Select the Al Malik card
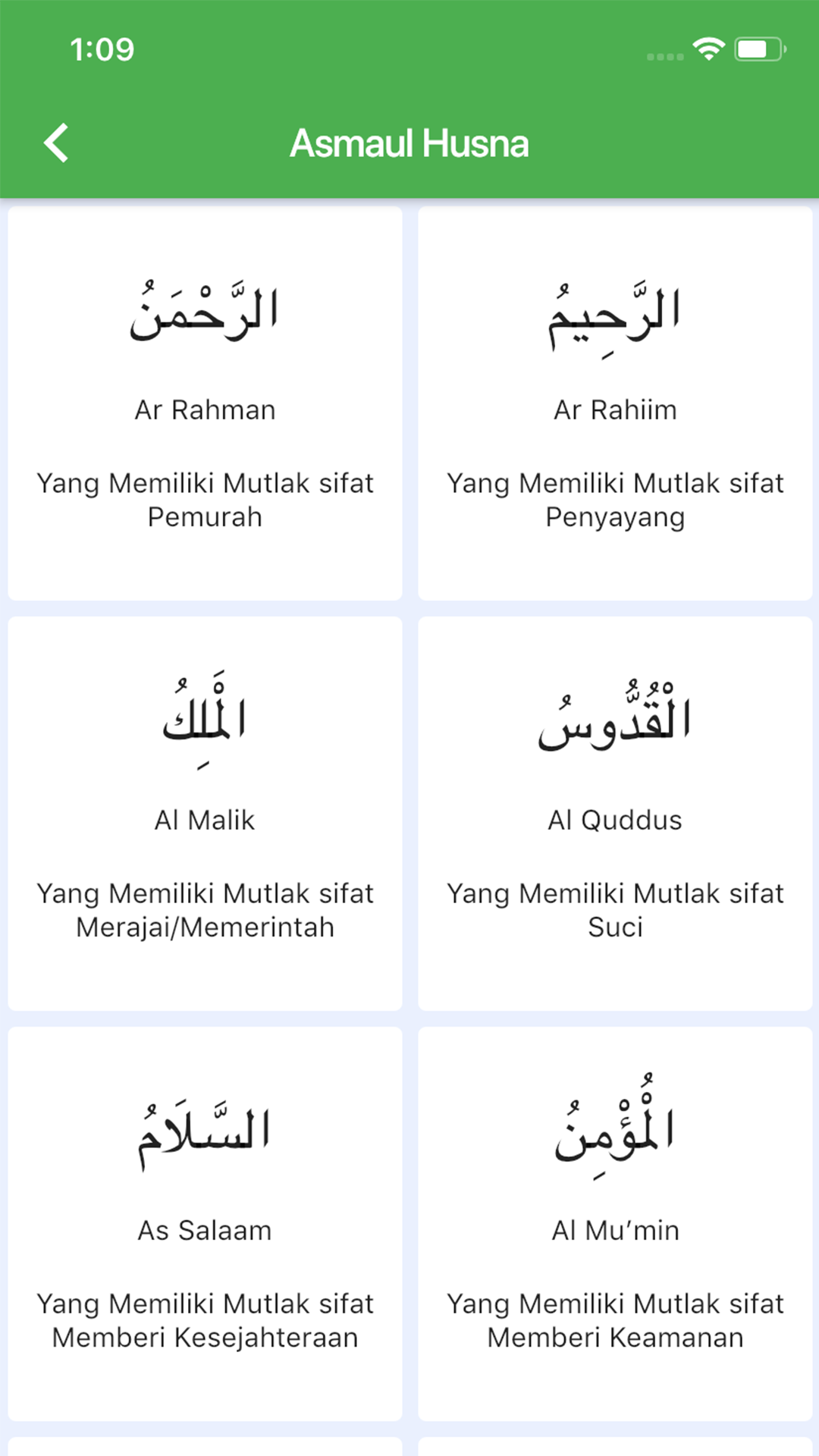This screenshot has width=819, height=1456. click(205, 814)
